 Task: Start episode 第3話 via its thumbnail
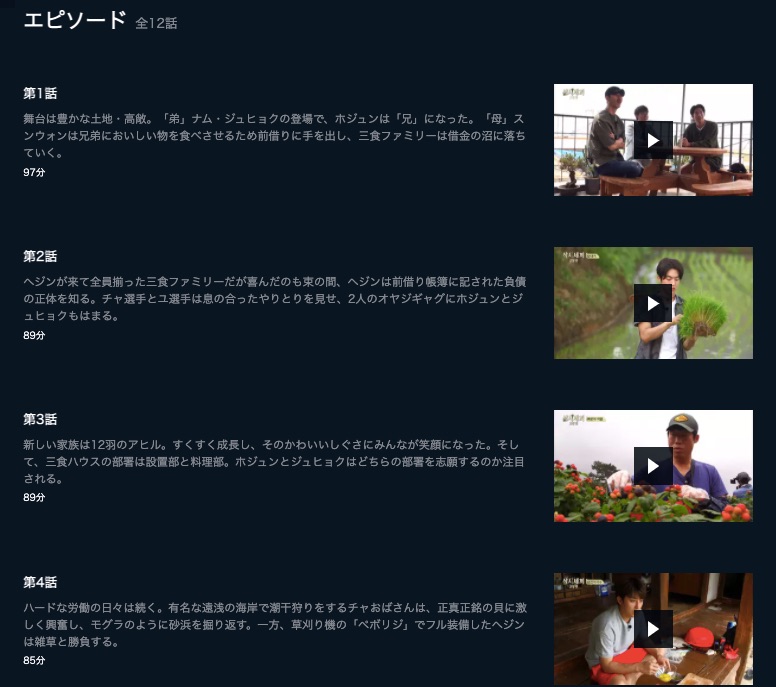click(x=653, y=466)
